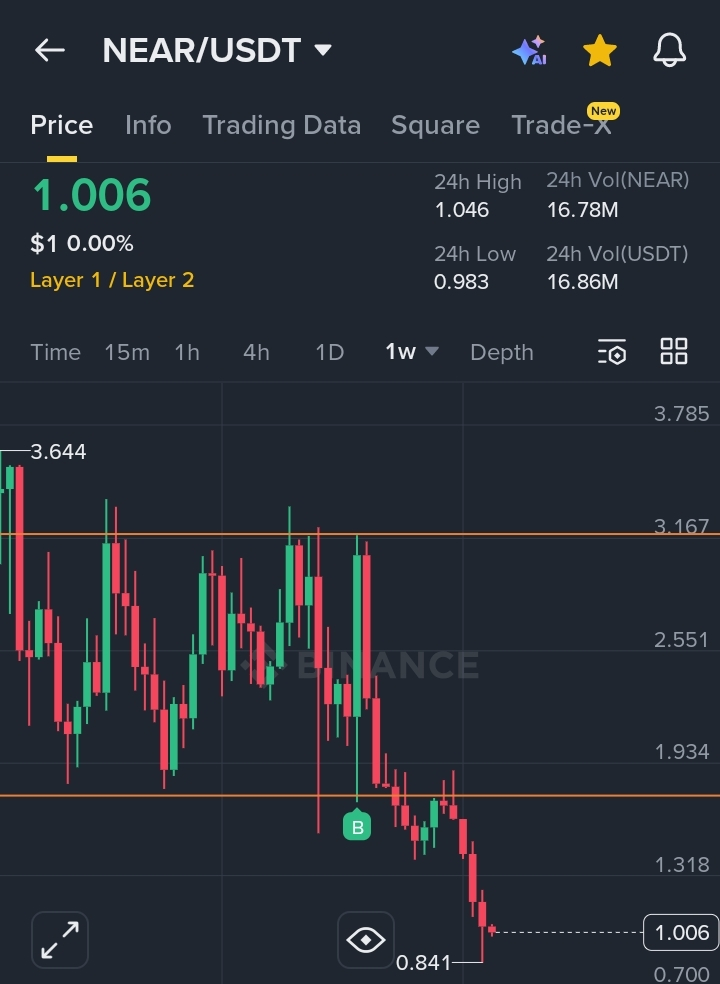Screen dimensions: 720x984
Task: Toggle chart markers visibility eye
Action: (366, 940)
